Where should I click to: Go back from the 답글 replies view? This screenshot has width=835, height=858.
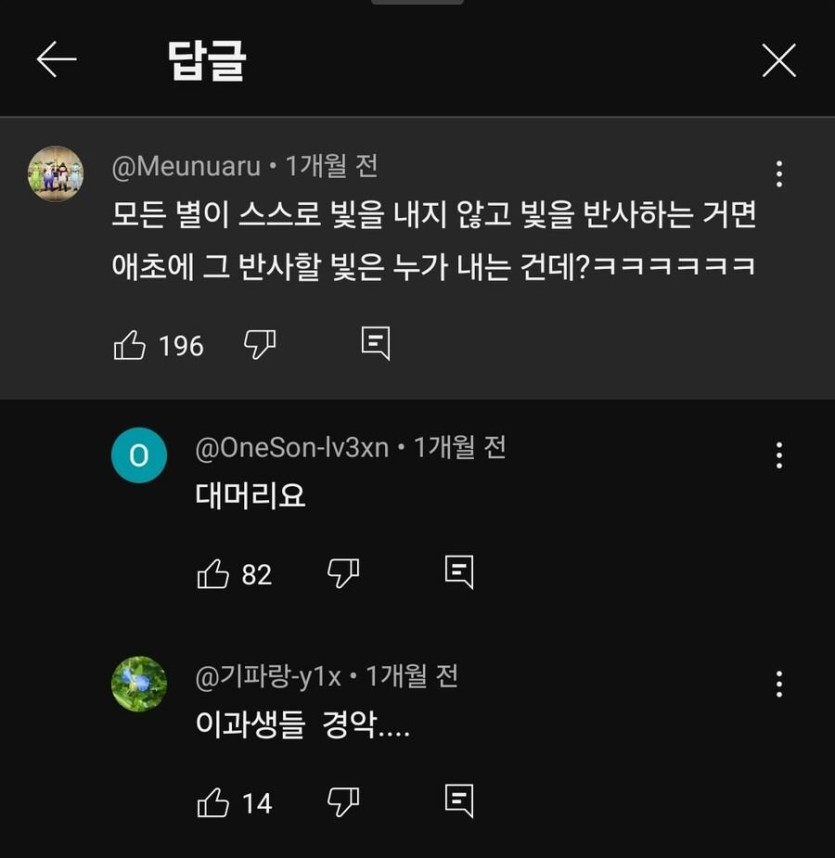coord(57,61)
